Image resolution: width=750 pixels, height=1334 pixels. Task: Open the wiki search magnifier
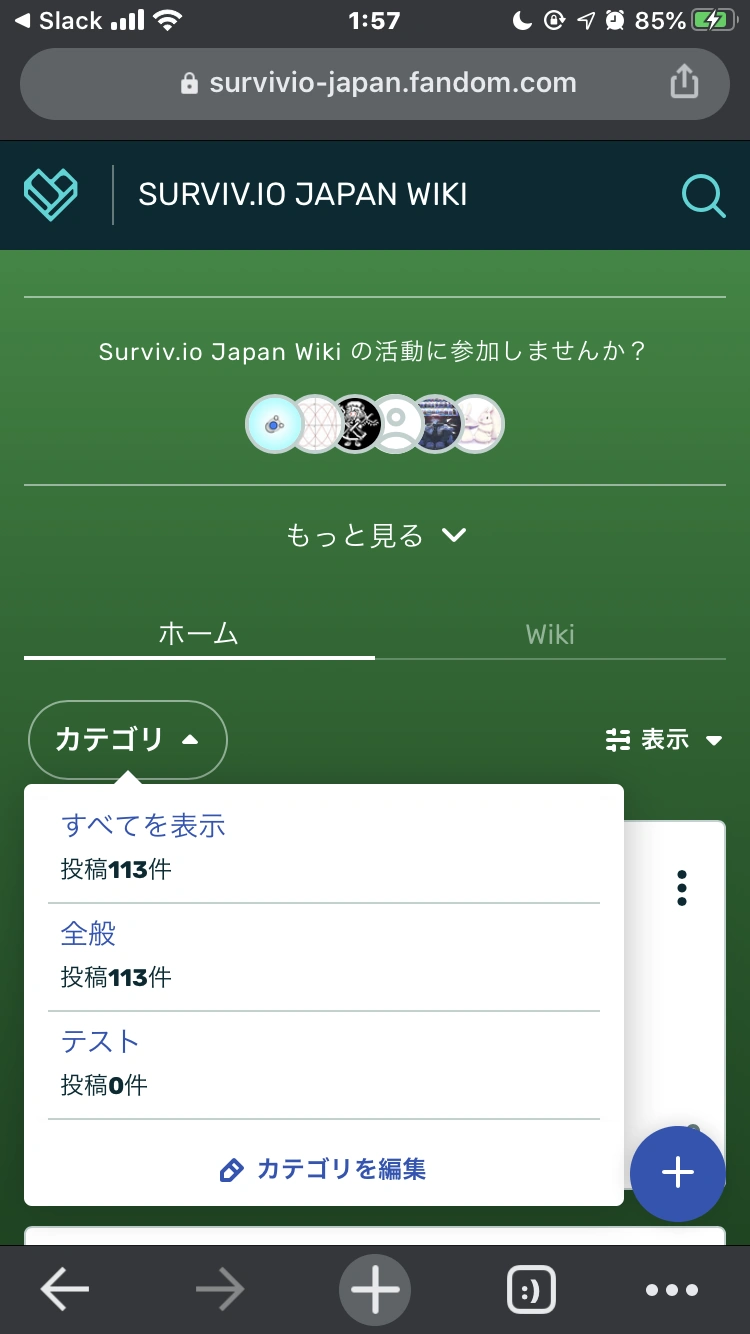[x=703, y=195]
